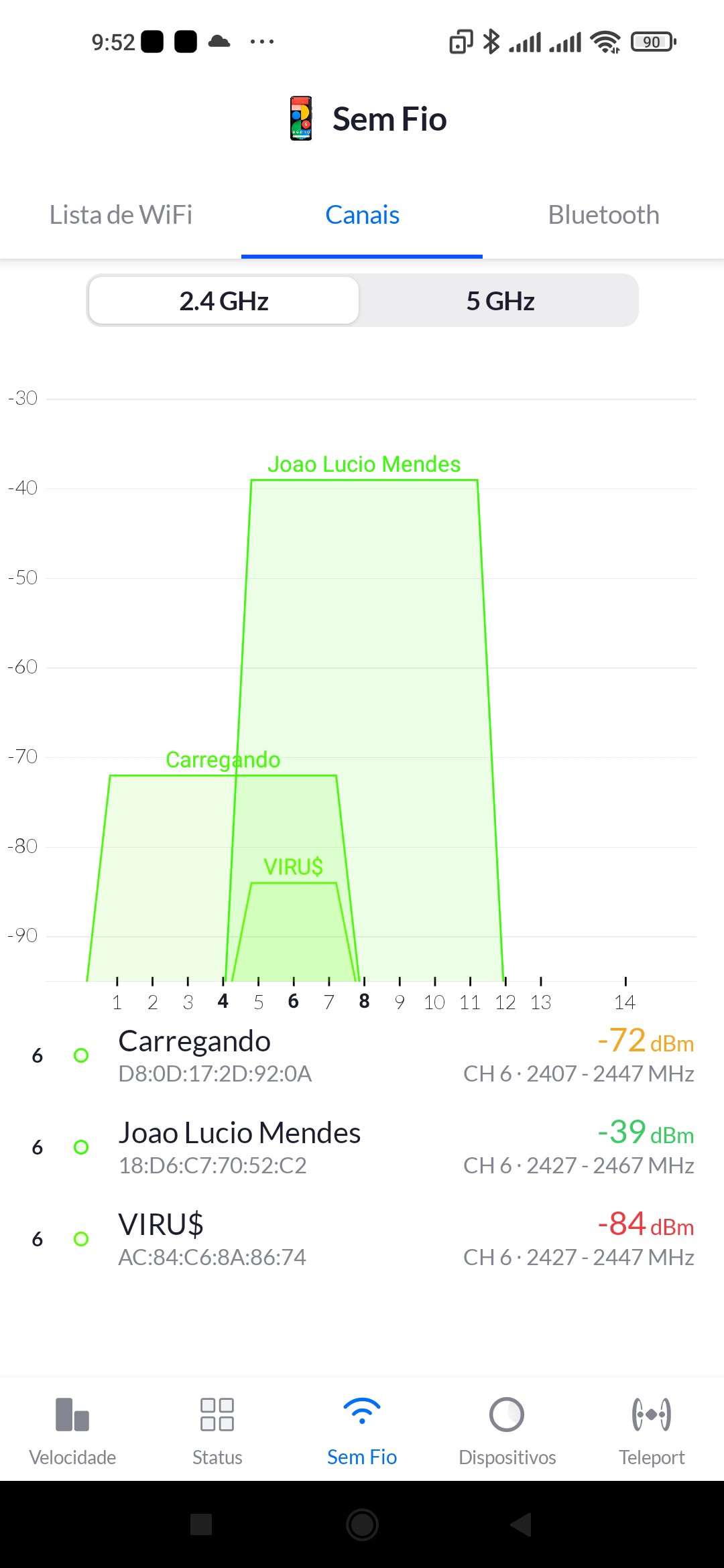Open the Carregando network row
This screenshot has width=724, height=1568.
[x=362, y=1056]
